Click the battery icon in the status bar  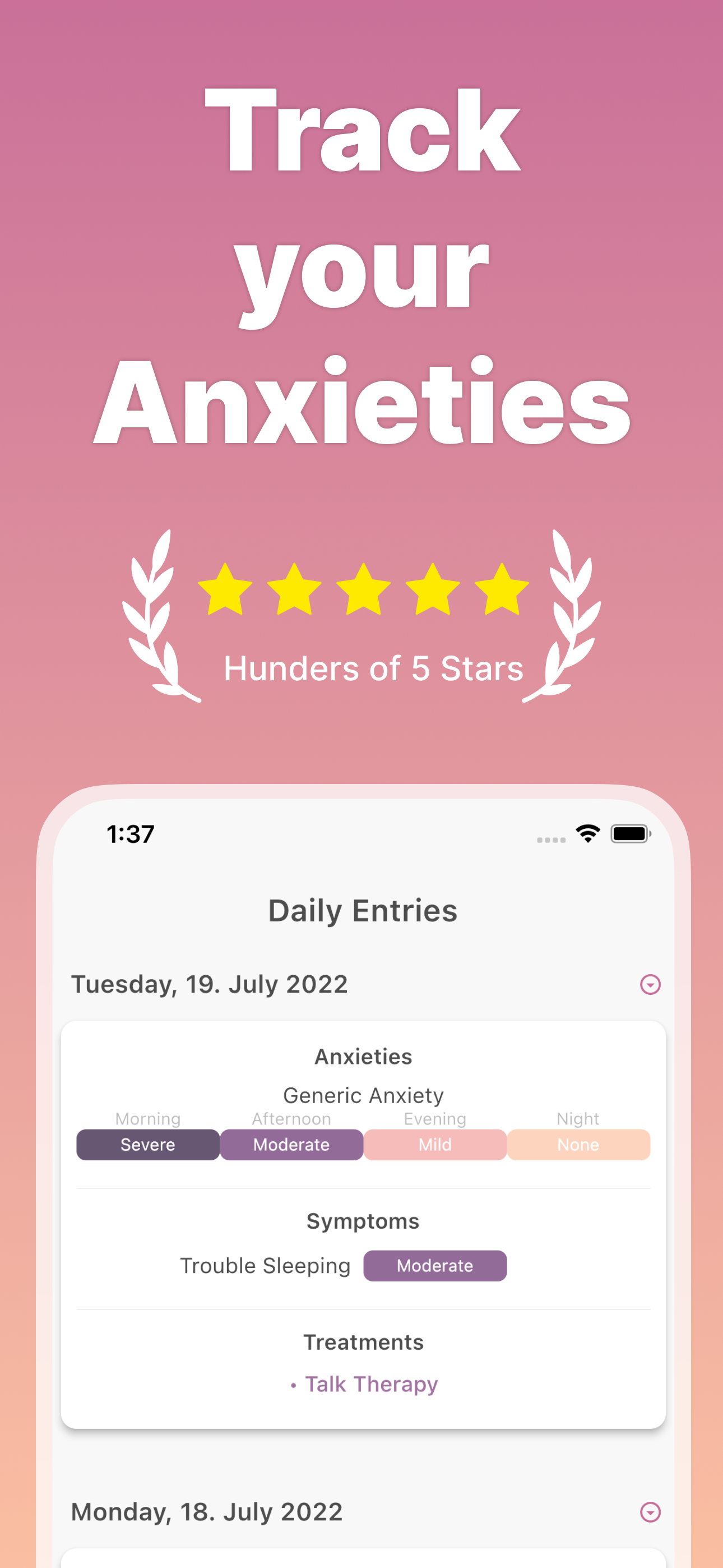coord(629,833)
